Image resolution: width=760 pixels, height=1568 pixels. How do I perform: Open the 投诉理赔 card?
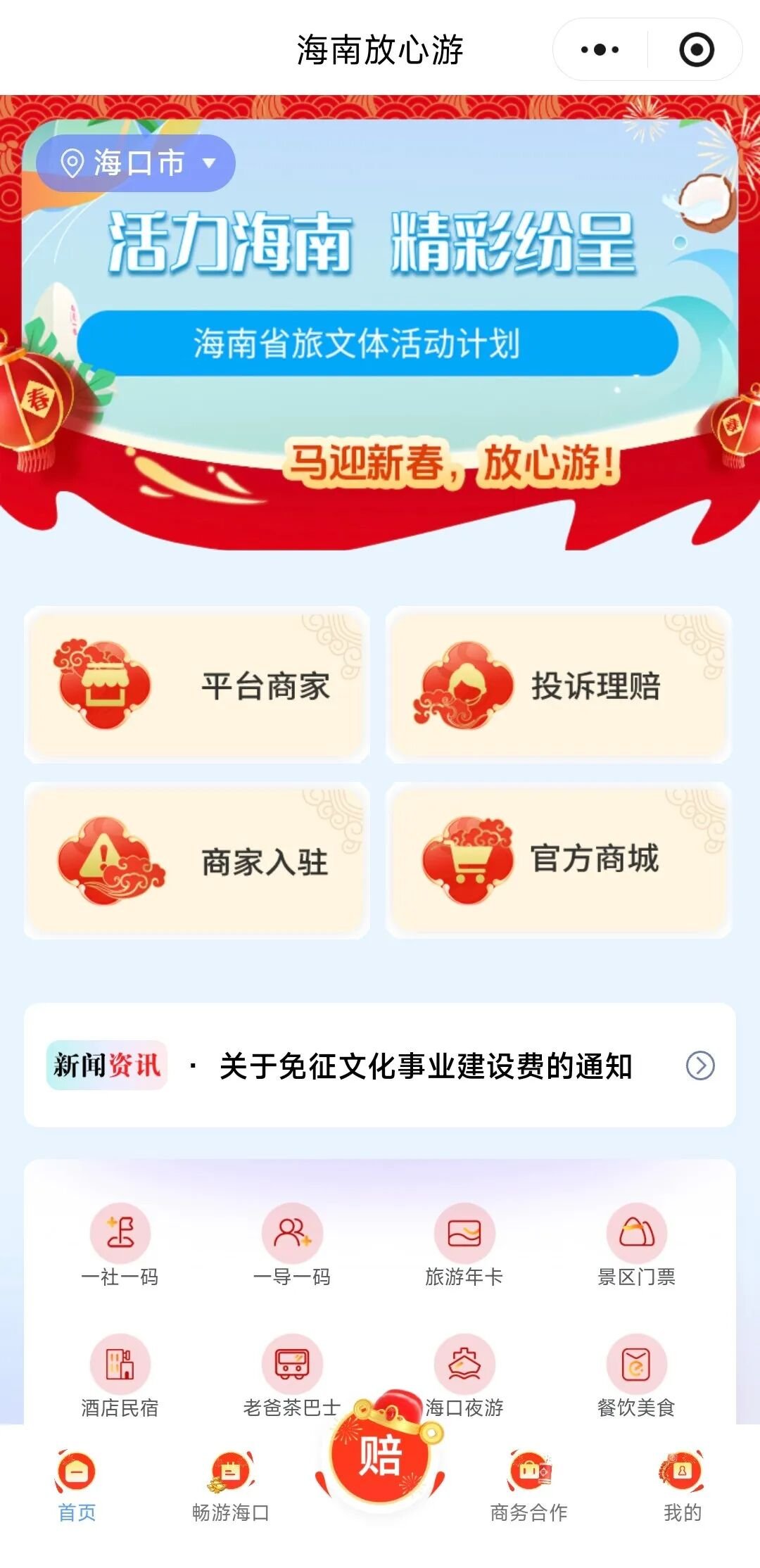point(558,685)
